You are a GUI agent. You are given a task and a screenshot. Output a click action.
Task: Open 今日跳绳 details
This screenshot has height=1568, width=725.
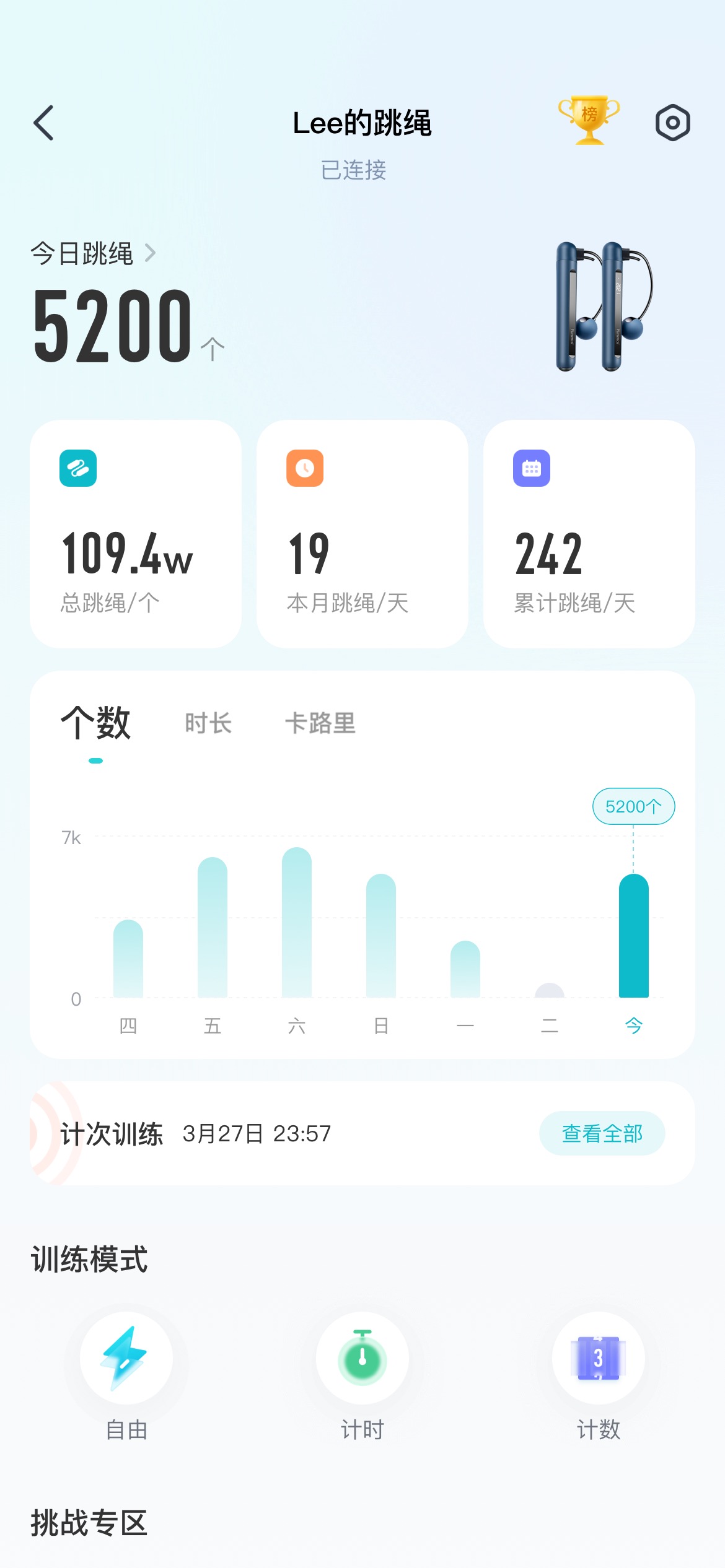point(93,253)
